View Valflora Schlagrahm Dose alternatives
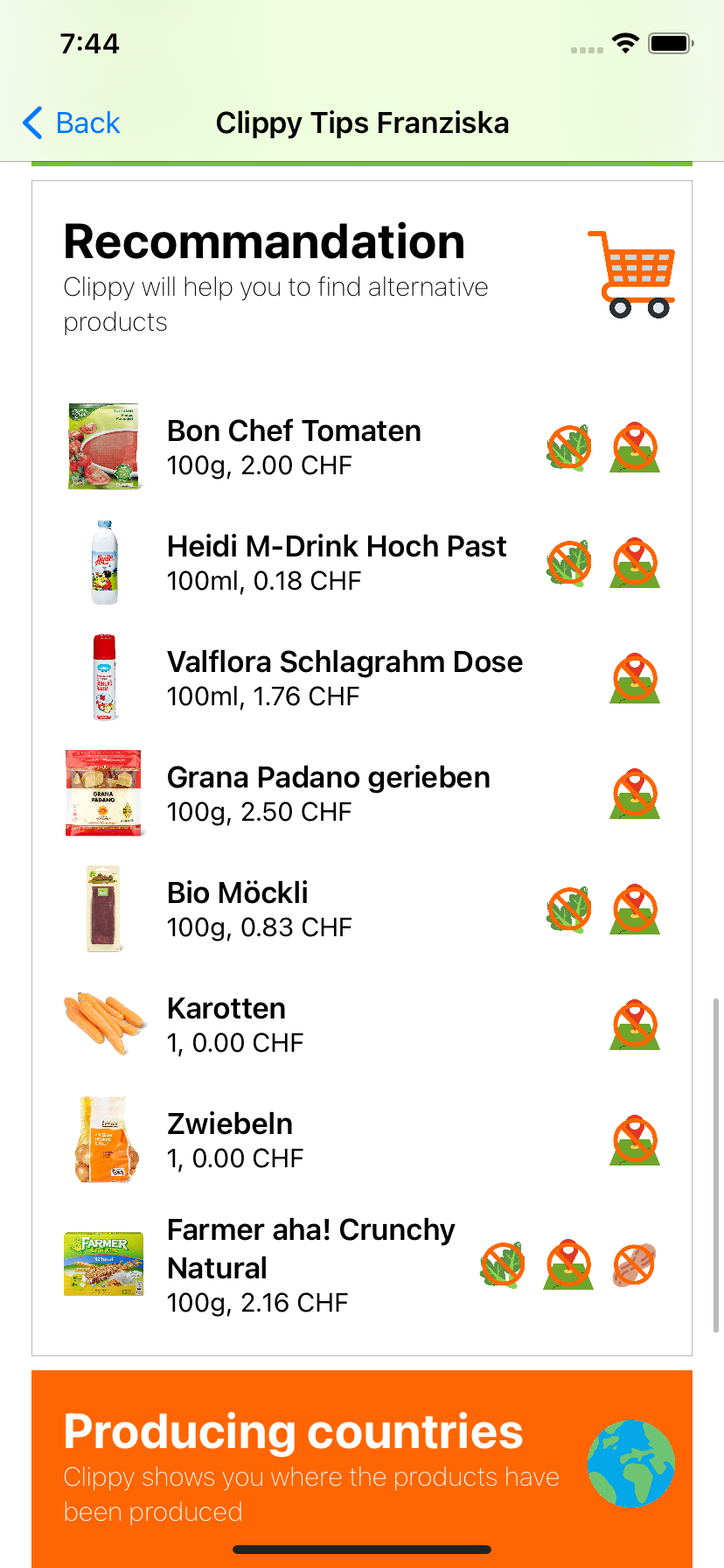 point(345,678)
